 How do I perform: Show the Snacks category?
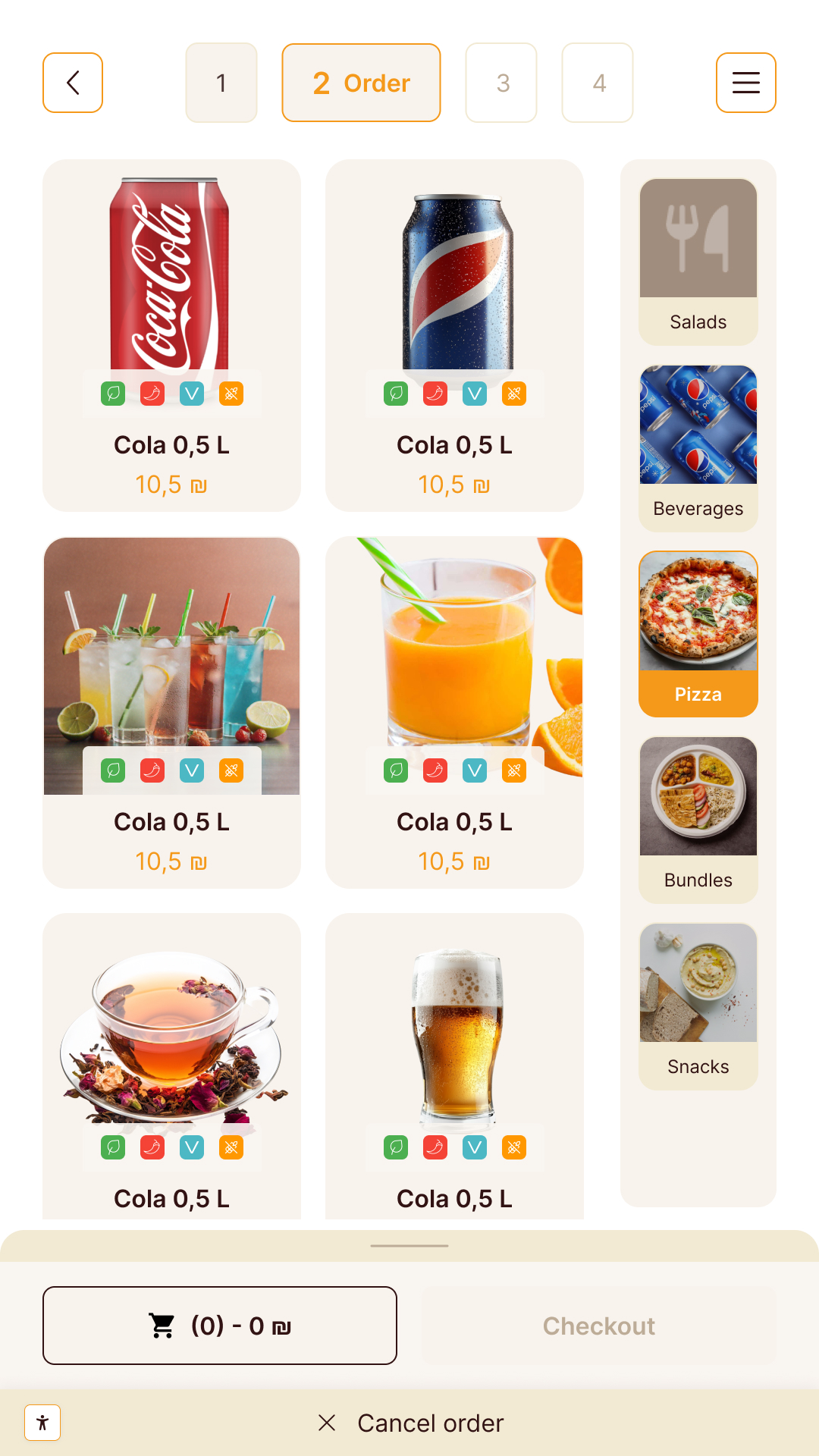click(x=698, y=1006)
